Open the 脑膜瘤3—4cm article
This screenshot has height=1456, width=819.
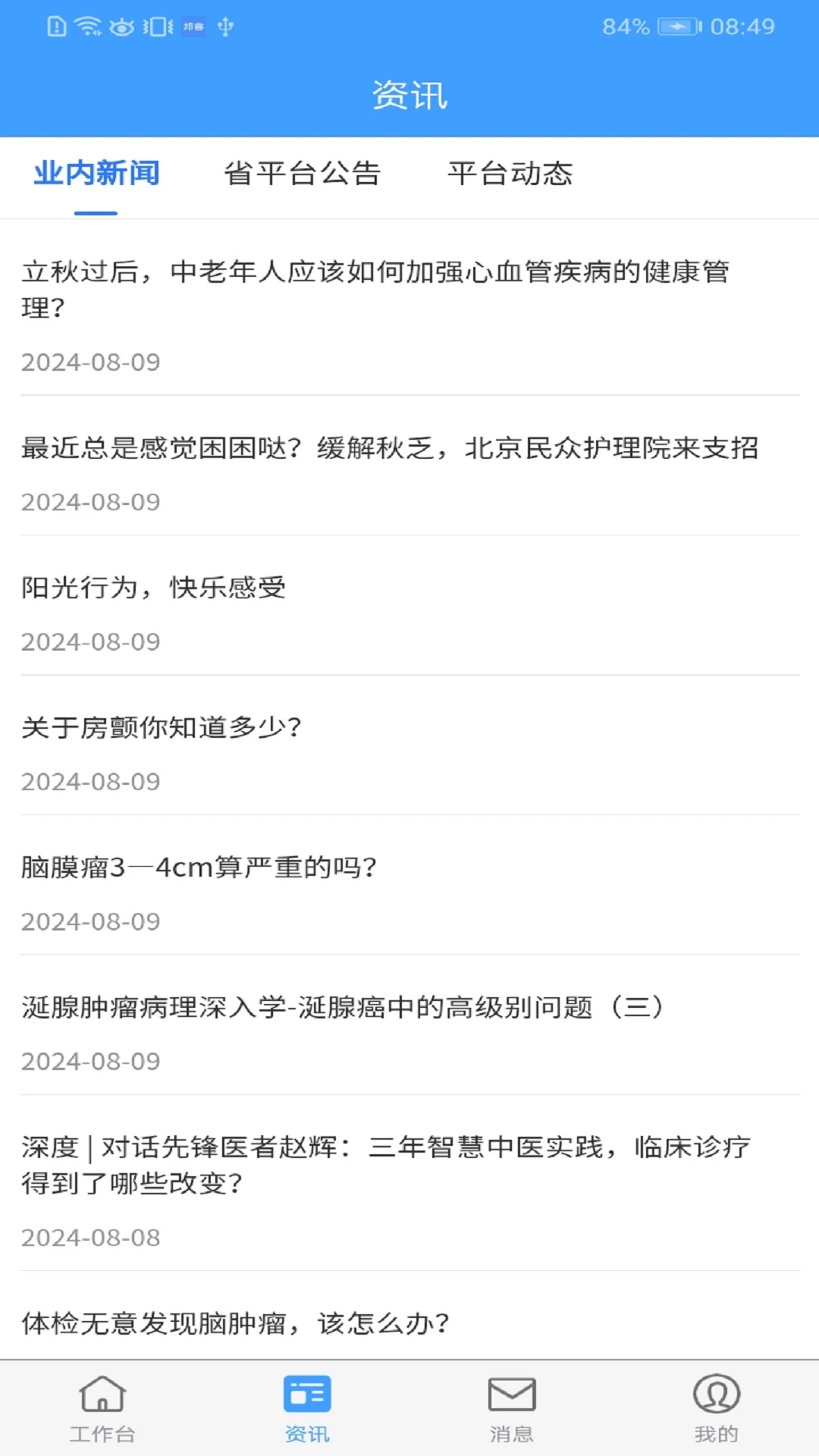(x=199, y=867)
